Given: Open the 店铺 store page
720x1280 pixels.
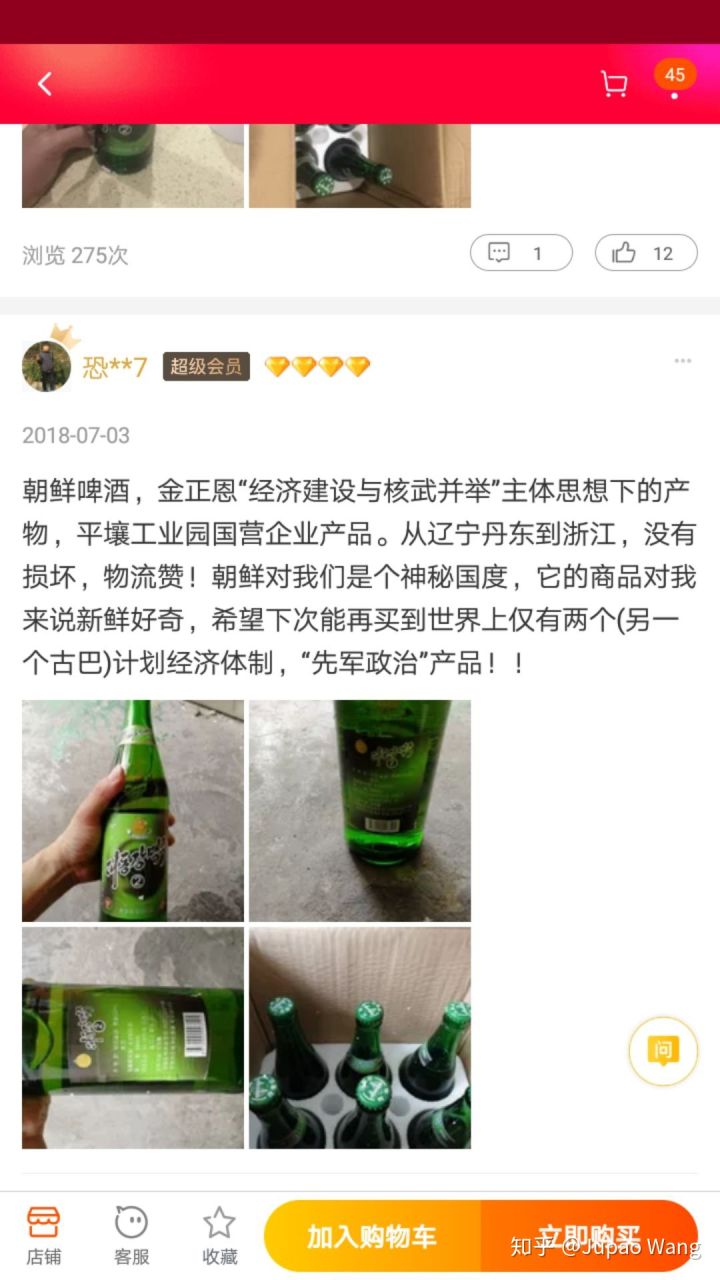Looking at the screenshot, I should 43,1235.
